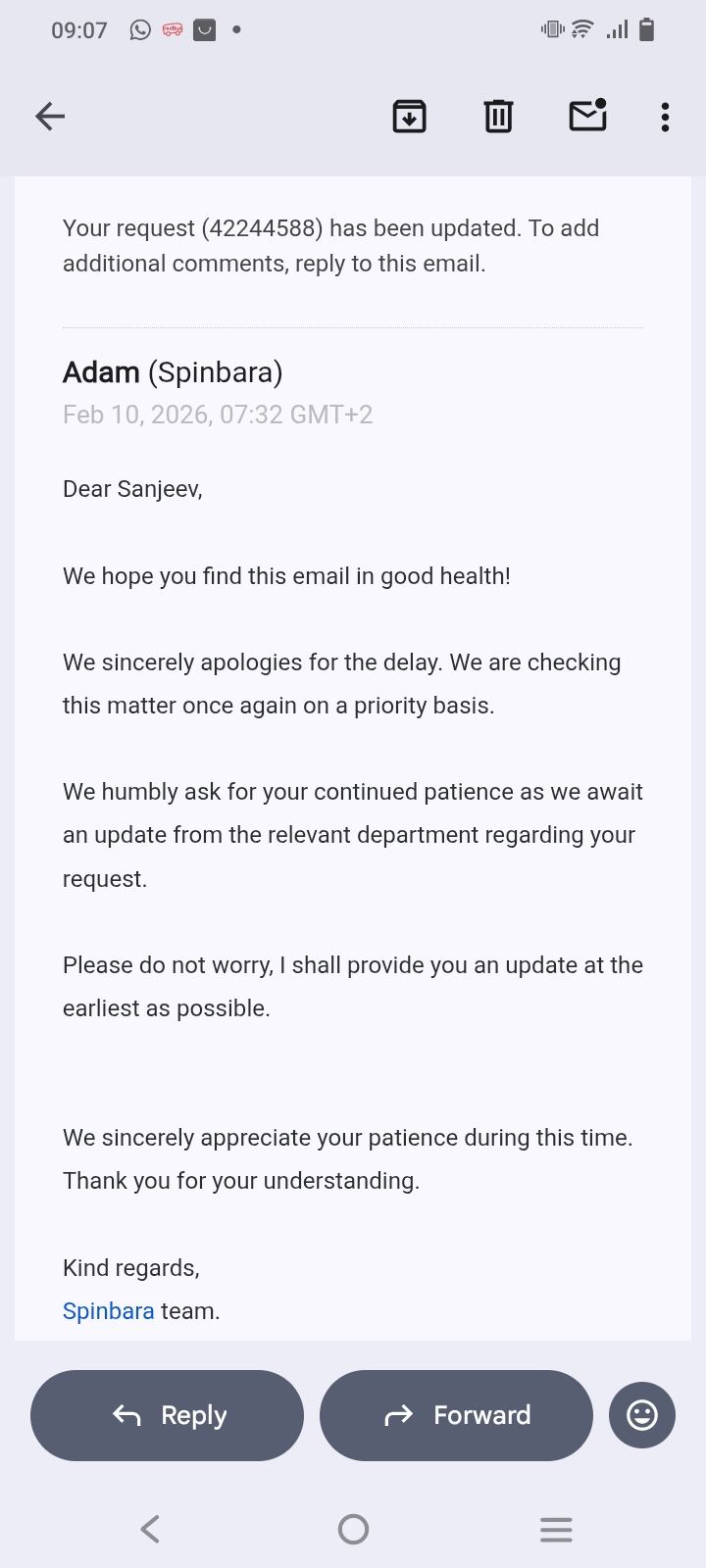Open recent apps from navigation bar

pos(556,1529)
